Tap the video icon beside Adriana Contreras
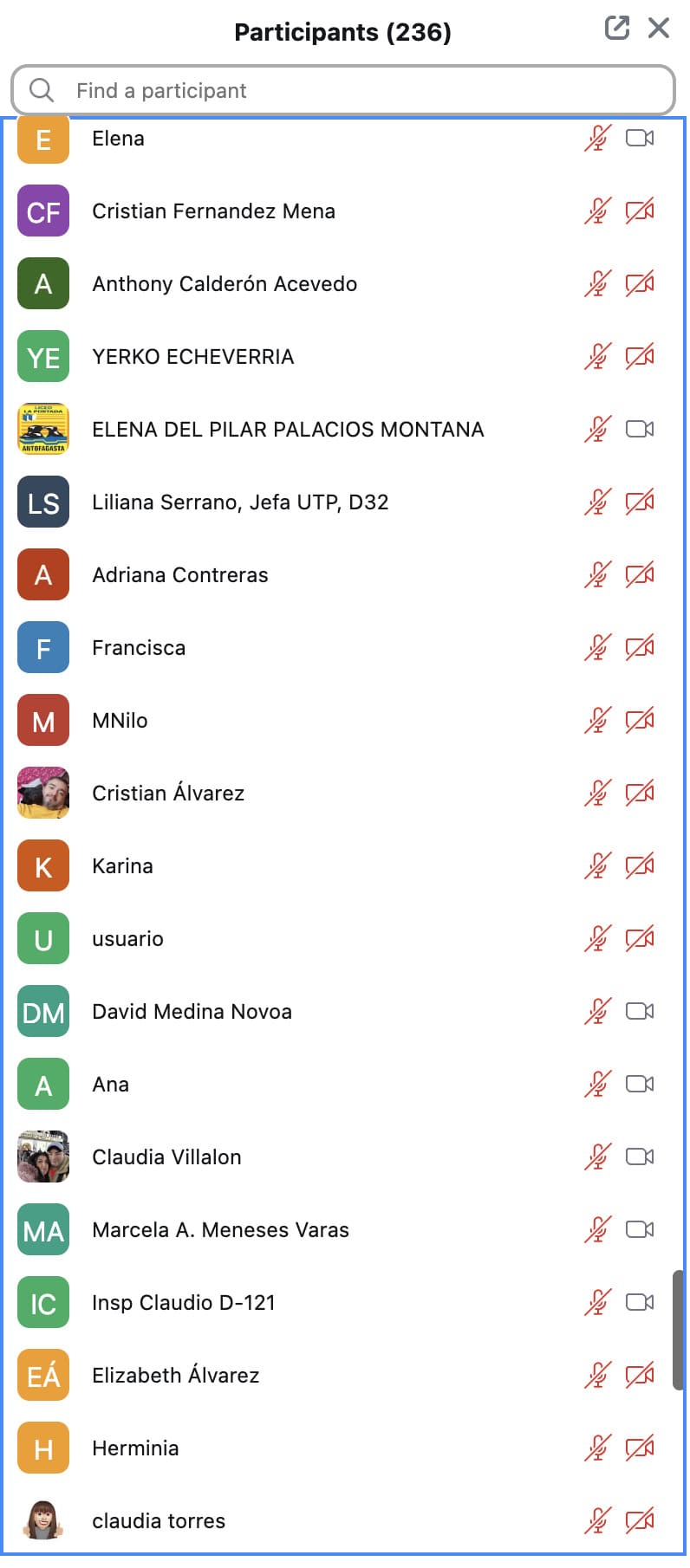 tap(640, 574)
